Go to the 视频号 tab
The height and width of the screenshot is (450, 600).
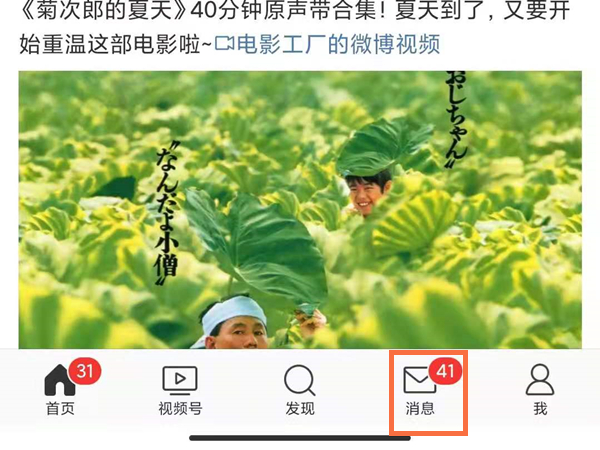pos(180,390)
